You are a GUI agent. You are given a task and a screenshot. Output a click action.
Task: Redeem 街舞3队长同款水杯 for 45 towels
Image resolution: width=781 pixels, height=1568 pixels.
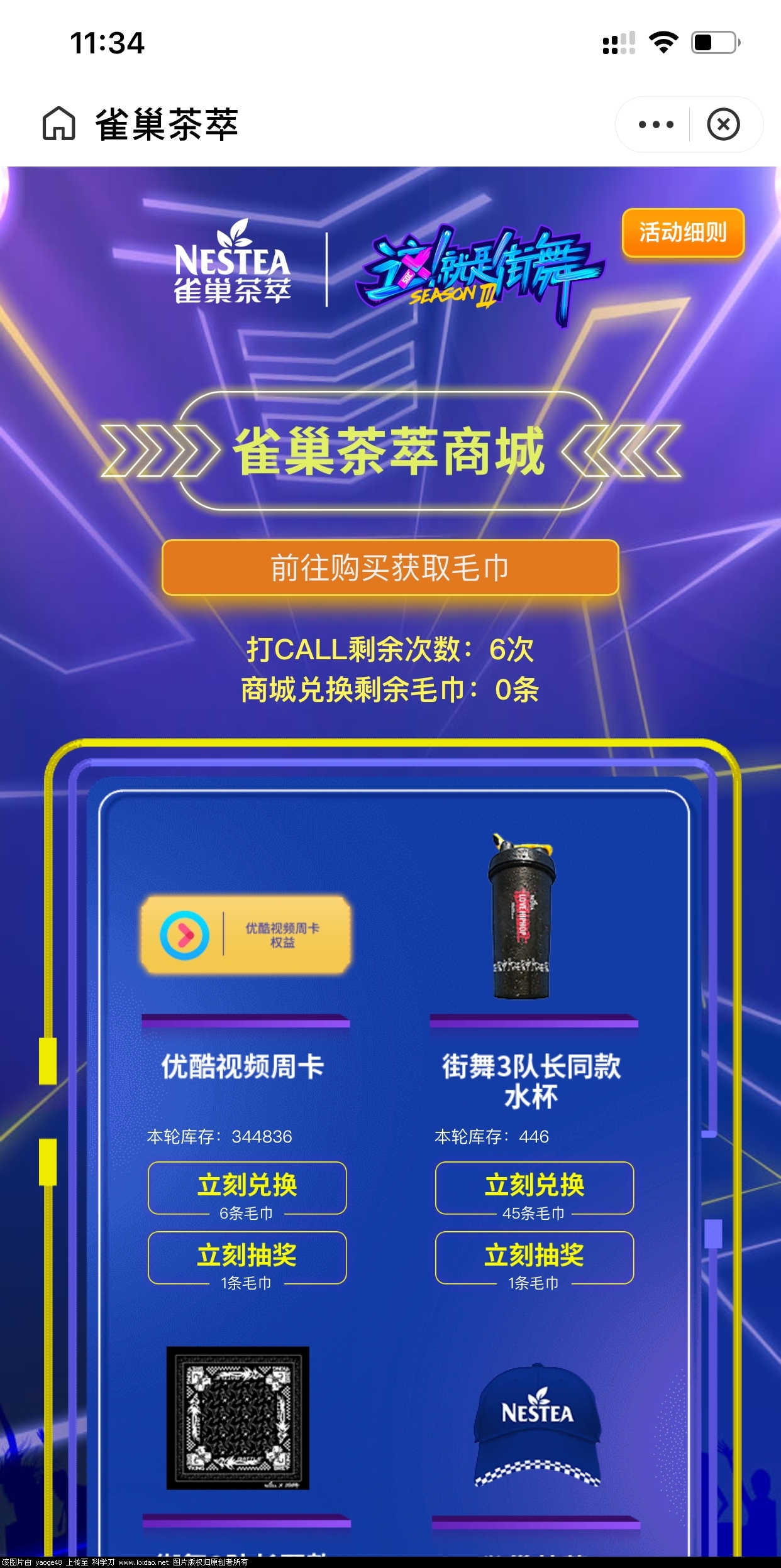535,1187
